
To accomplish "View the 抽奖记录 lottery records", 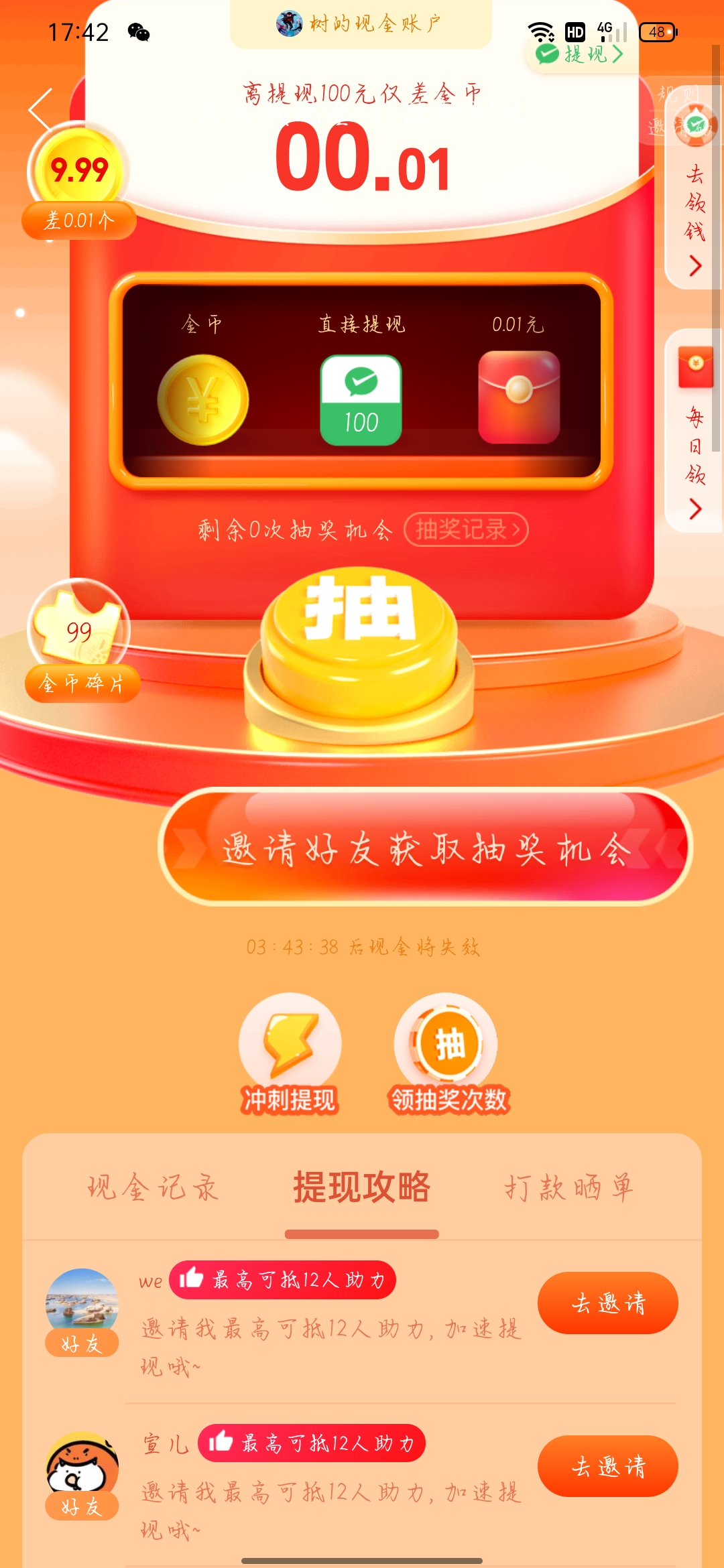I will click(466, 530).
